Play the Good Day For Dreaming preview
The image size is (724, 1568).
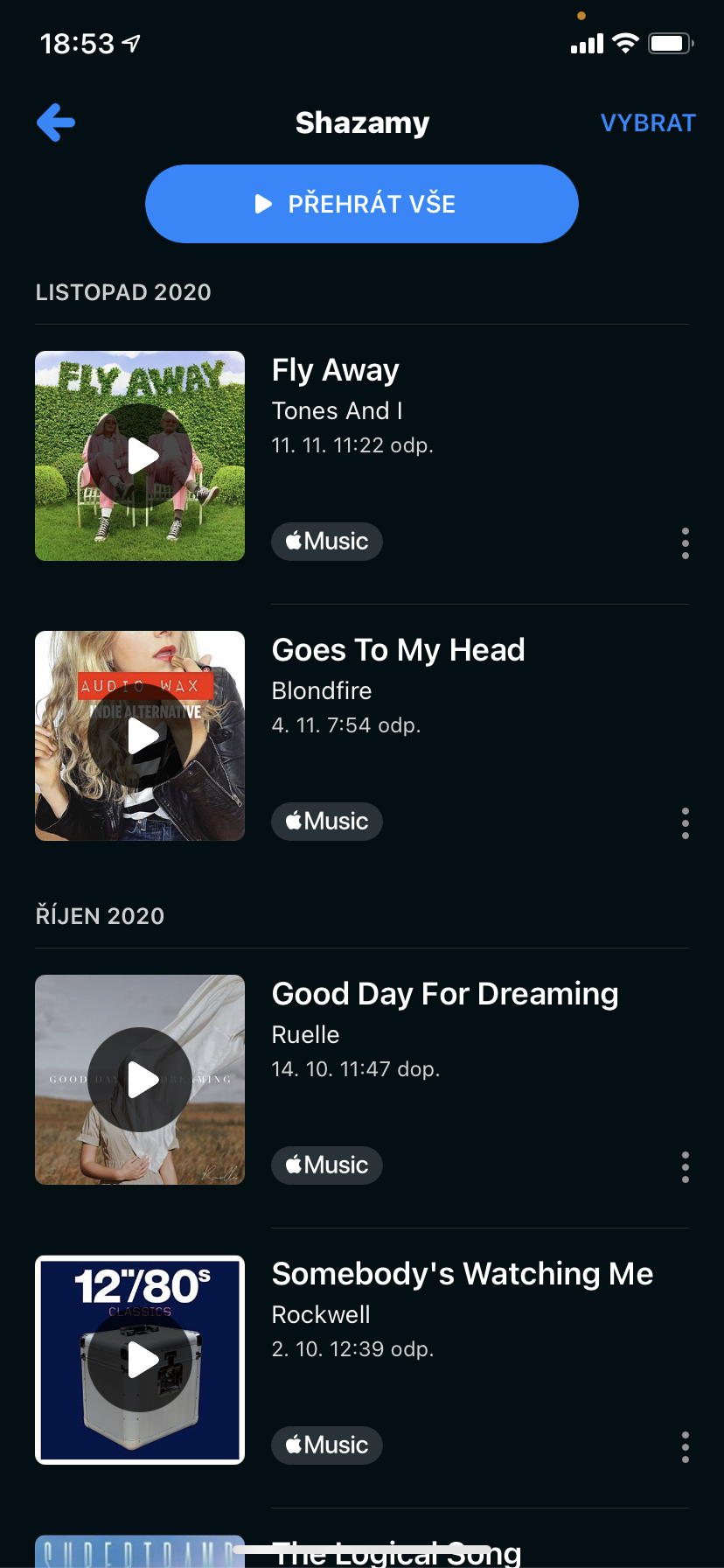coord(140,1080)
